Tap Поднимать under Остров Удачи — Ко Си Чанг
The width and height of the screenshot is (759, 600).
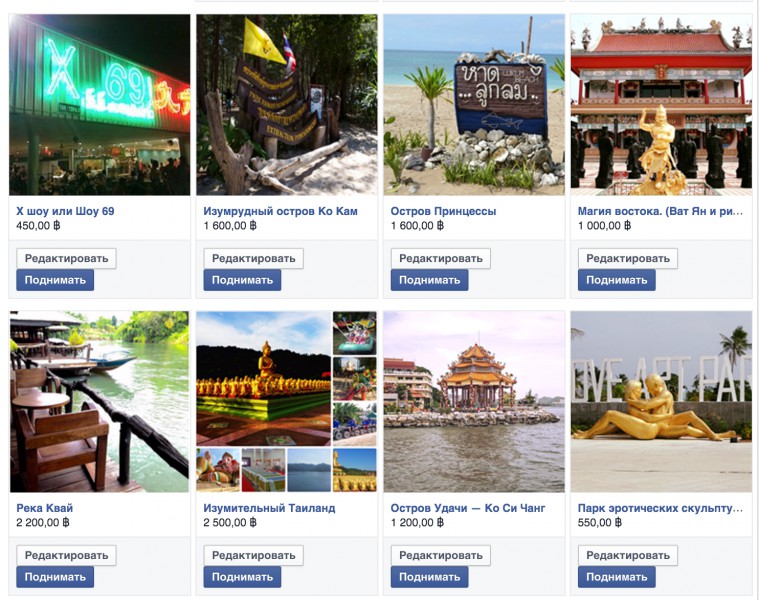click(429, 577)
